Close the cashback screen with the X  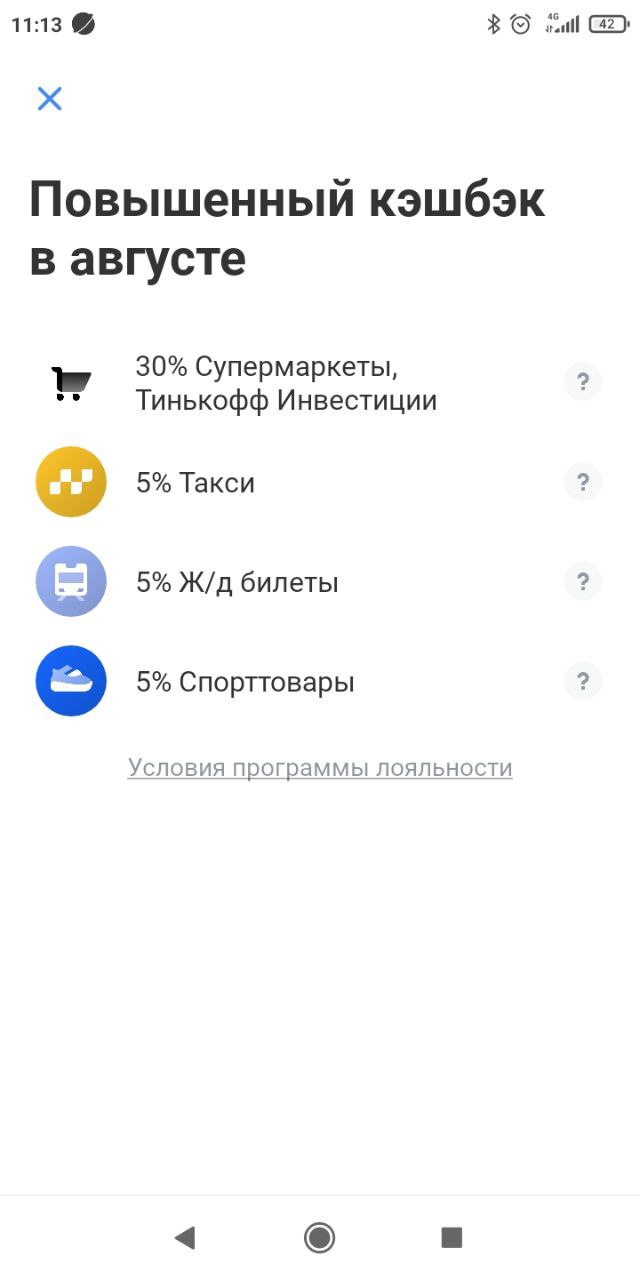coord(49,98)
